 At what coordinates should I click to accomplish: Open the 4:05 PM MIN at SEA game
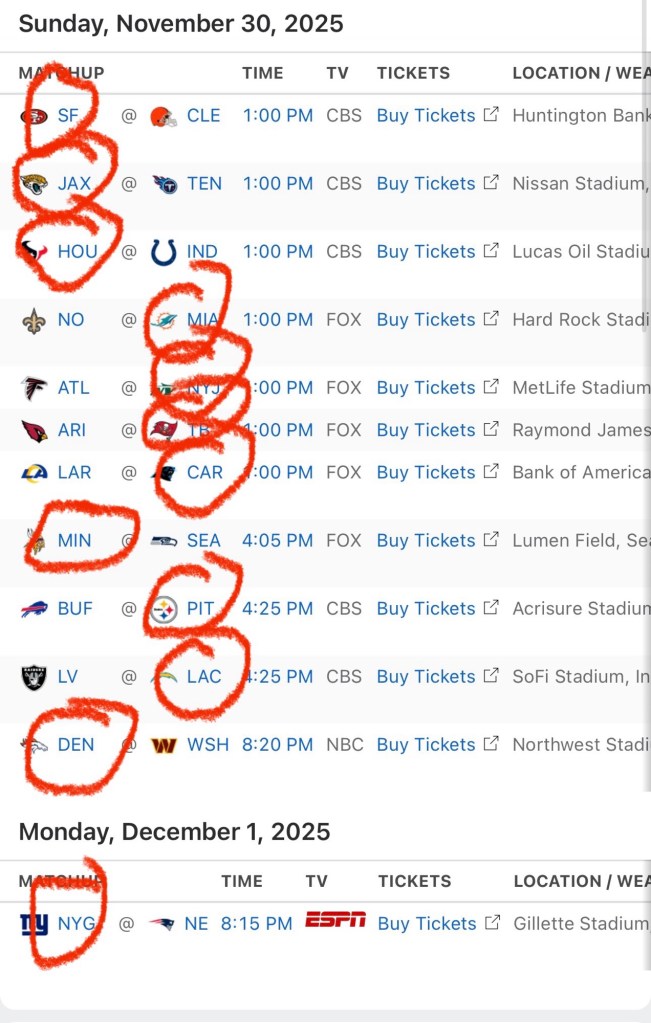277,541
